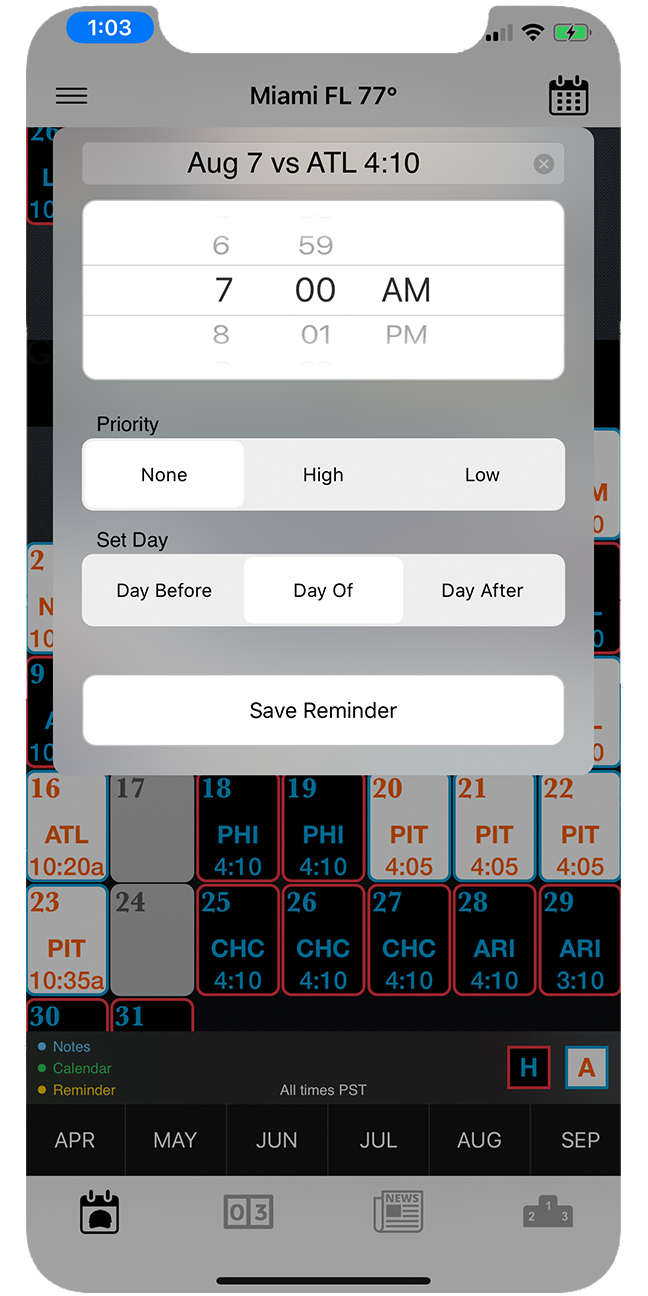Image resolution: width=648 pixels, height=1296 pixels.
Task: Pick PM in the time picker
Action: tap(406, 335)
